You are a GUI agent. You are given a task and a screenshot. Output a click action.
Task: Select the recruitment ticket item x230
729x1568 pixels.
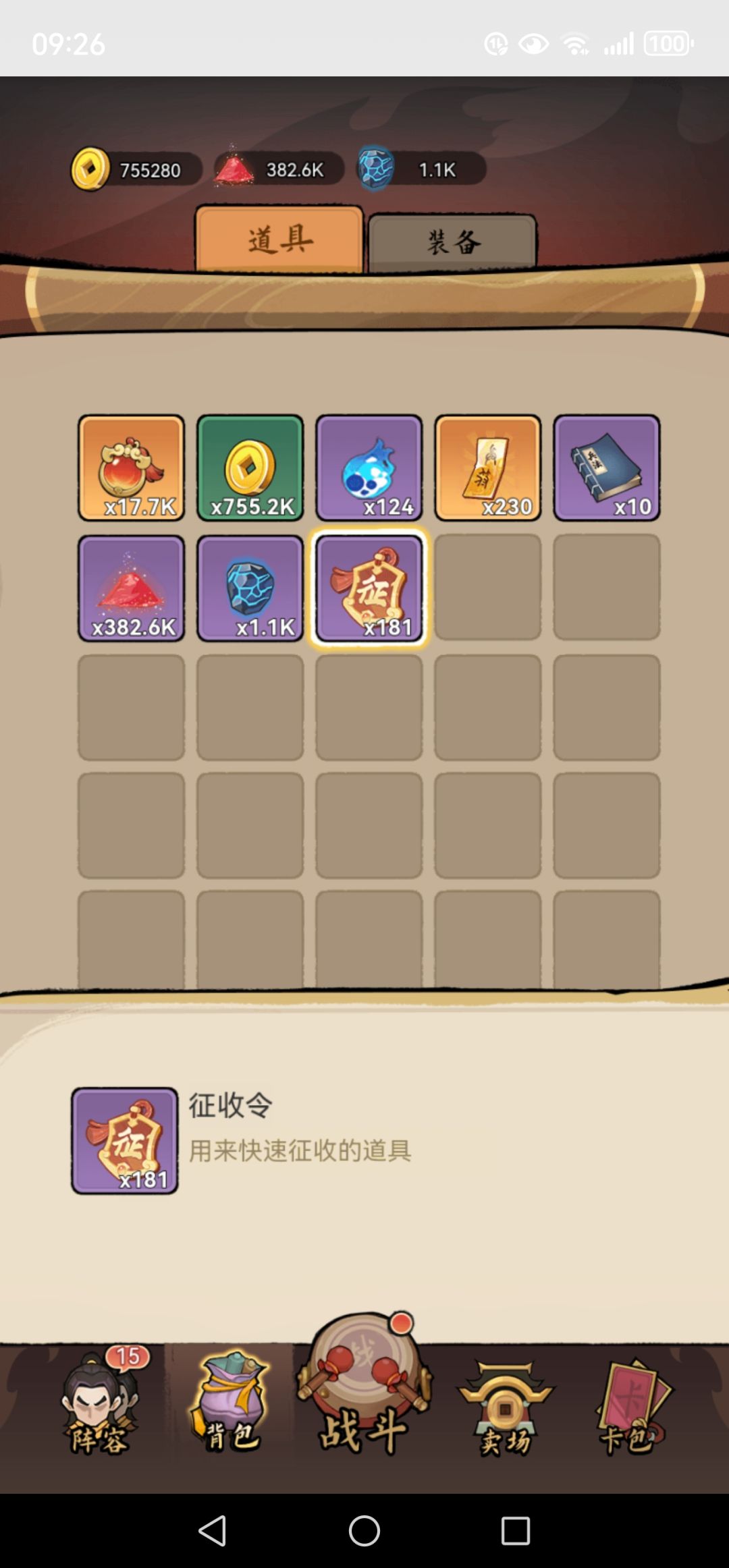(x=487, y=468)
